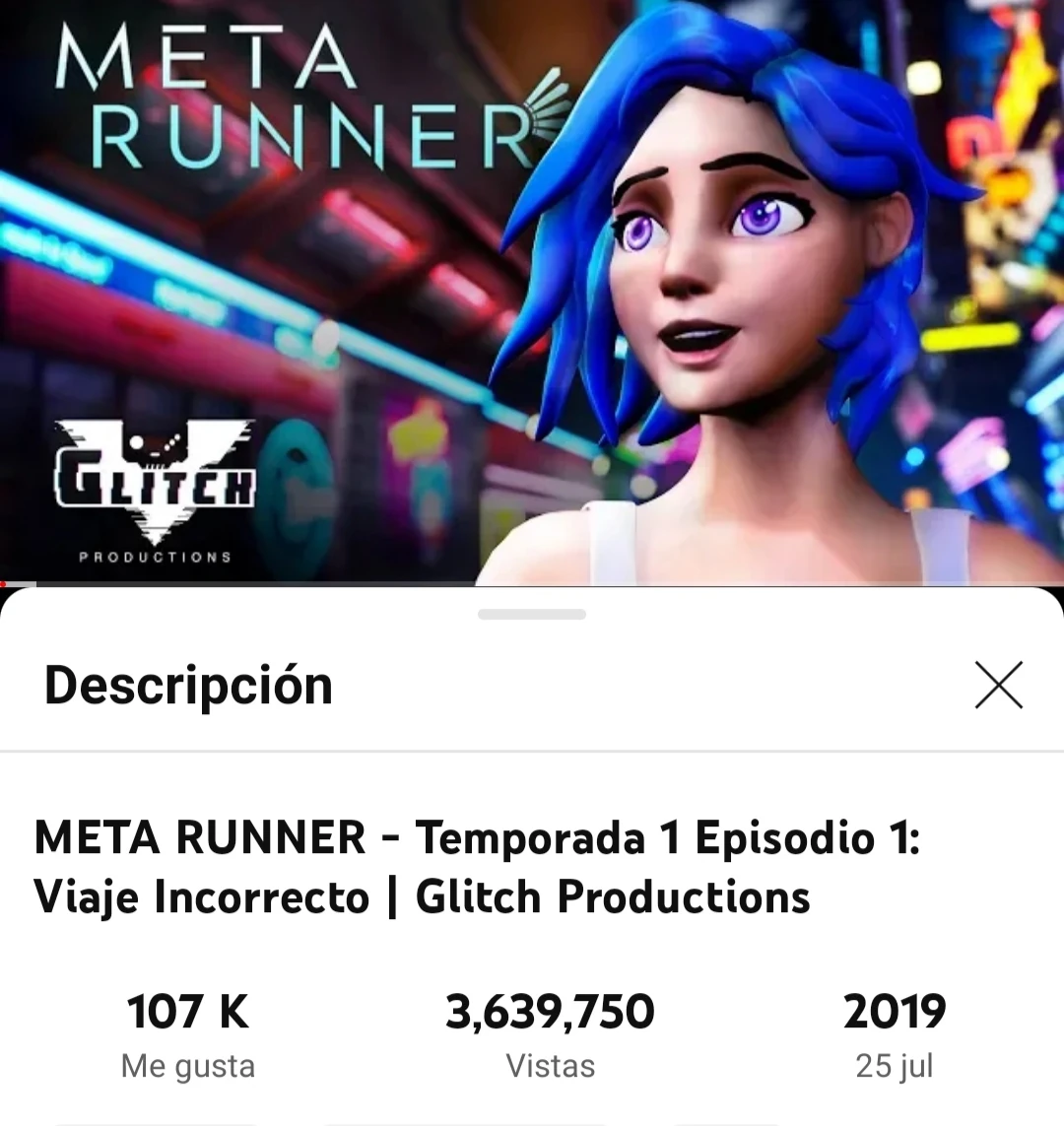Tap the partially visible chip at bottom left
The height and width of the screenshot is (1126, 1064).
pos(158,1123)
